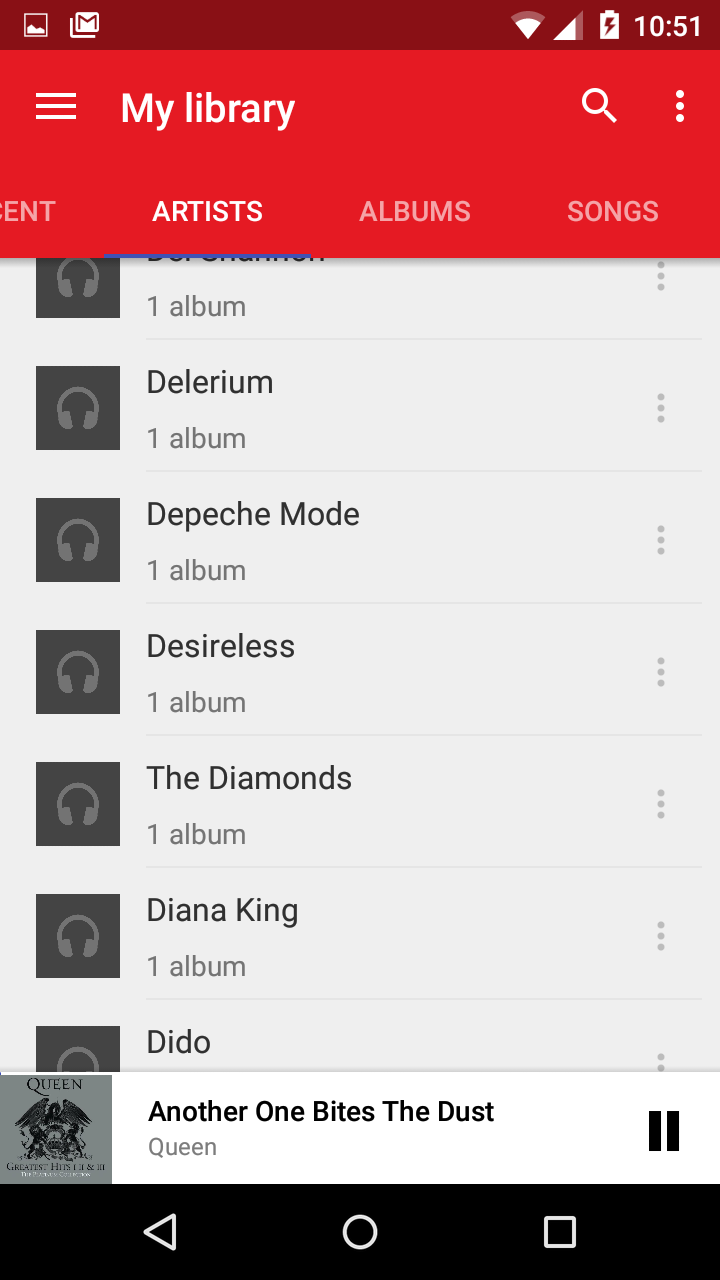Switch to the Albums tab
The height and width of the screenshot is (1280, 720).
point(415,211)
